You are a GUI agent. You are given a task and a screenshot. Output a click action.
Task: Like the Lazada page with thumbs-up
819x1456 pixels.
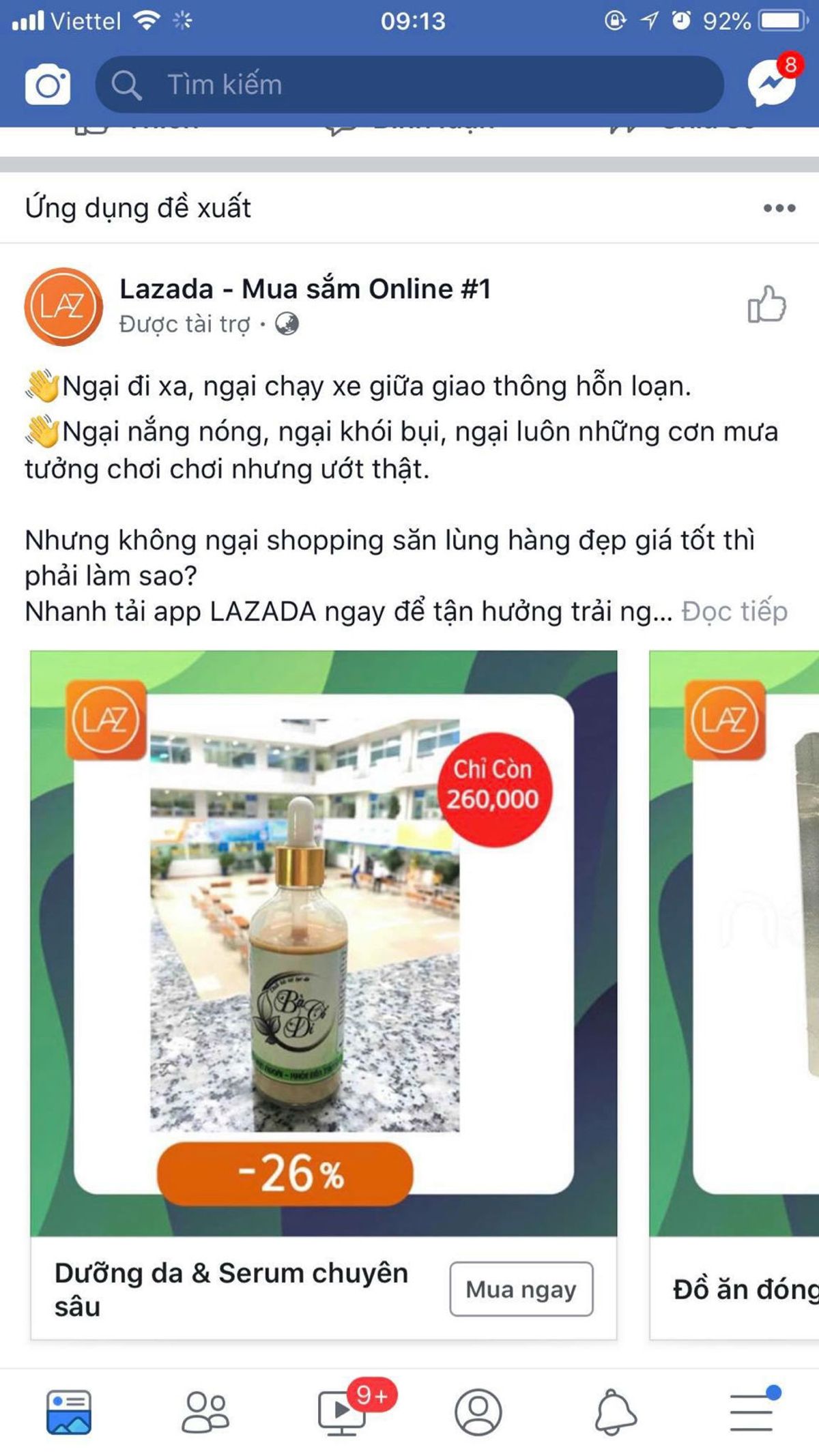[766, 304]
